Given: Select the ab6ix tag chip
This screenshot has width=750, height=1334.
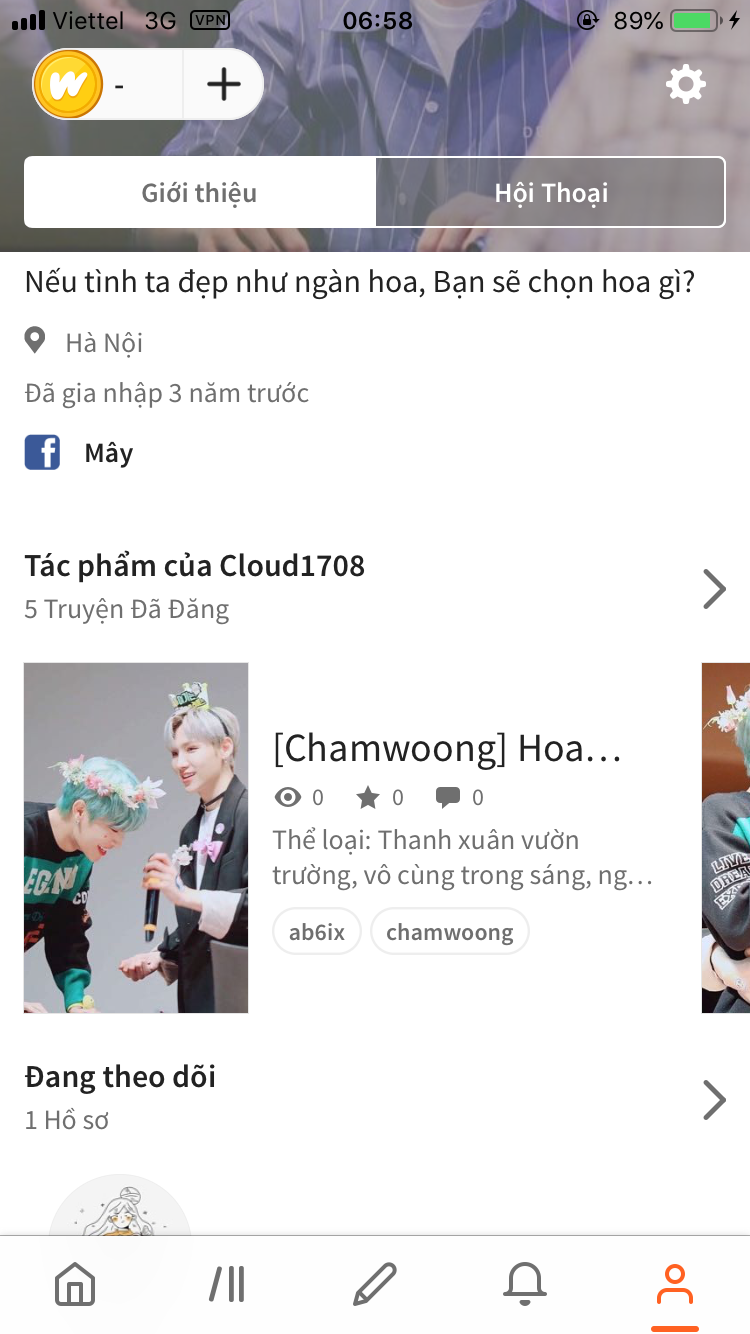Looking at the screenshot, I should pos(317,932).
